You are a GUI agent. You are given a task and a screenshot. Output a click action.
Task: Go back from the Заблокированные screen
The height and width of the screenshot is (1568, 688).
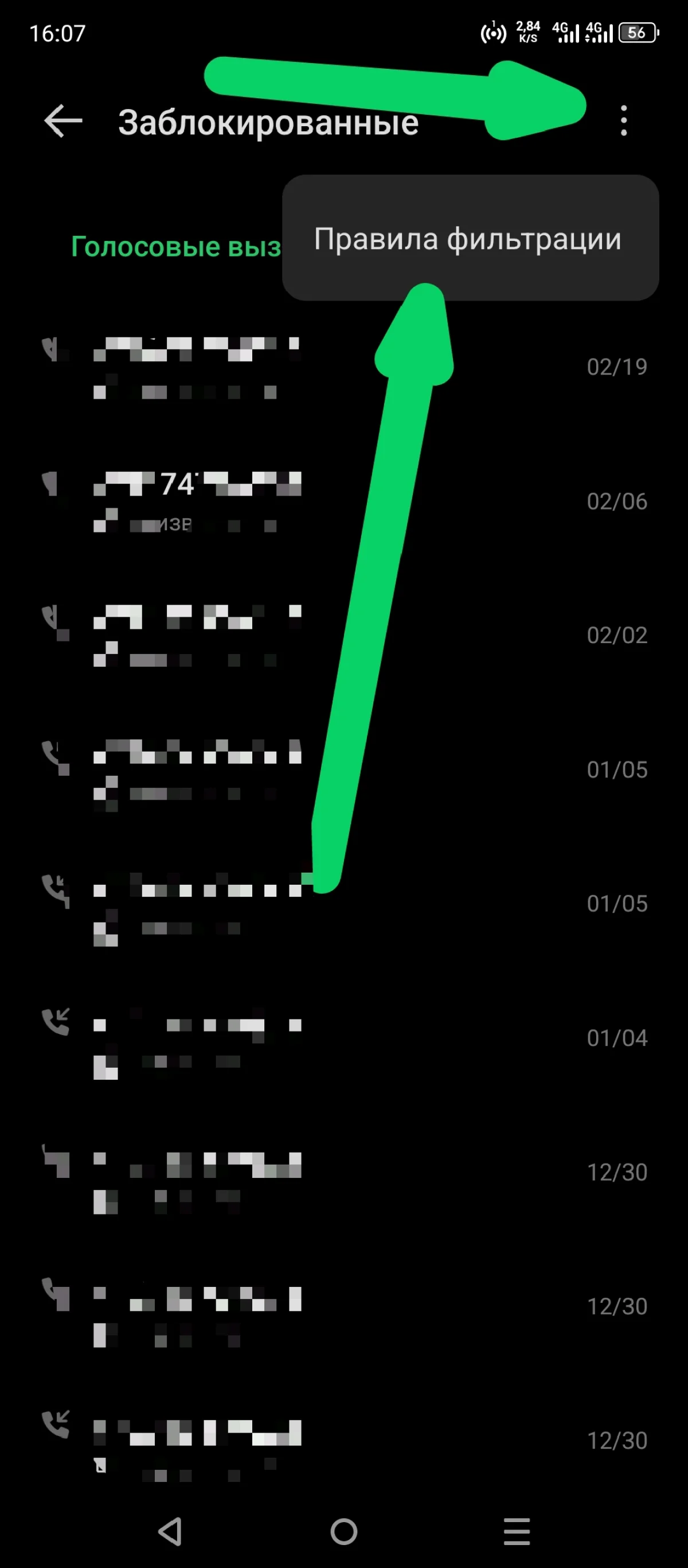[63, 120]
